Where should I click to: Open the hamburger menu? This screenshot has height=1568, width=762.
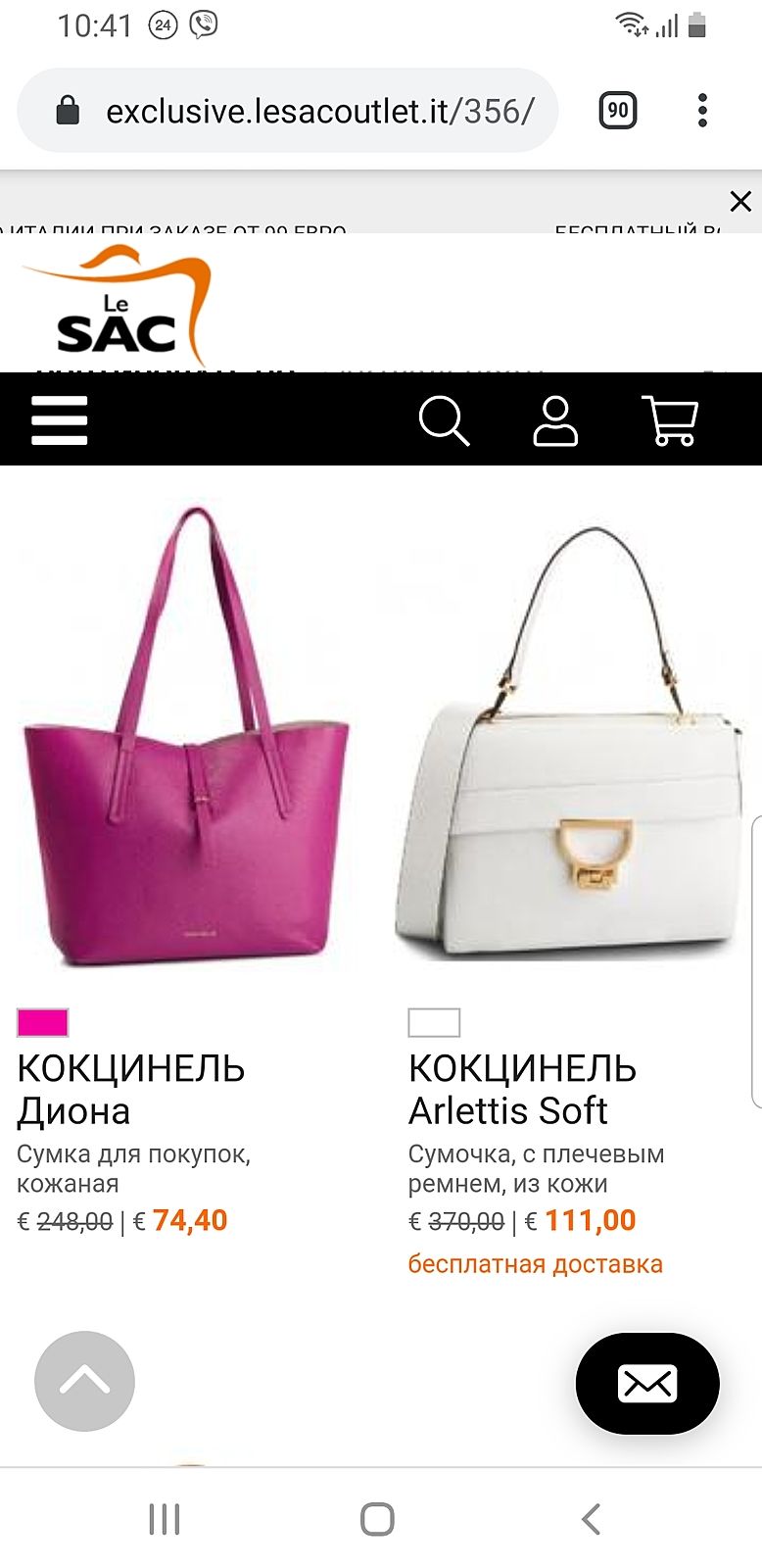pos(60,420)
